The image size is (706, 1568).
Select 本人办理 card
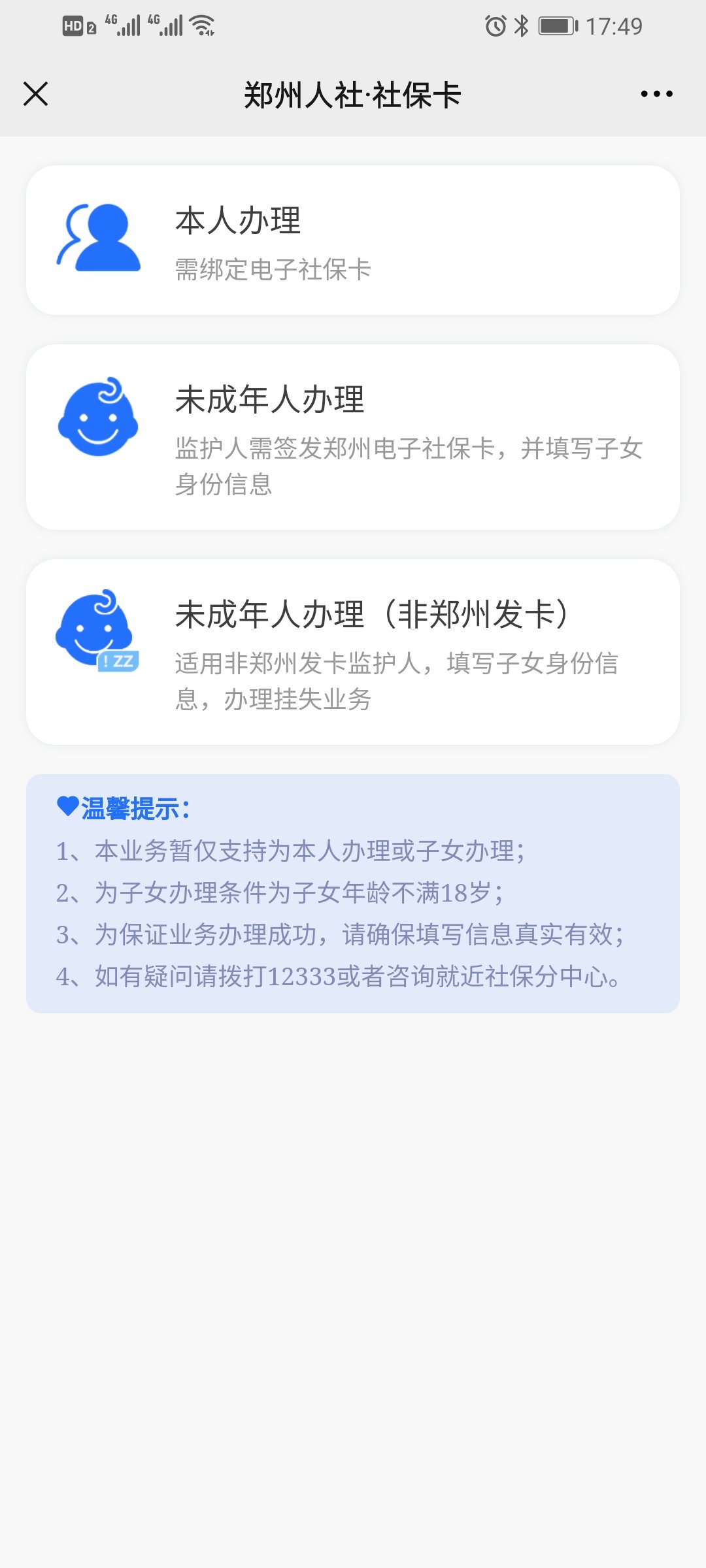[x=353, y=240]
